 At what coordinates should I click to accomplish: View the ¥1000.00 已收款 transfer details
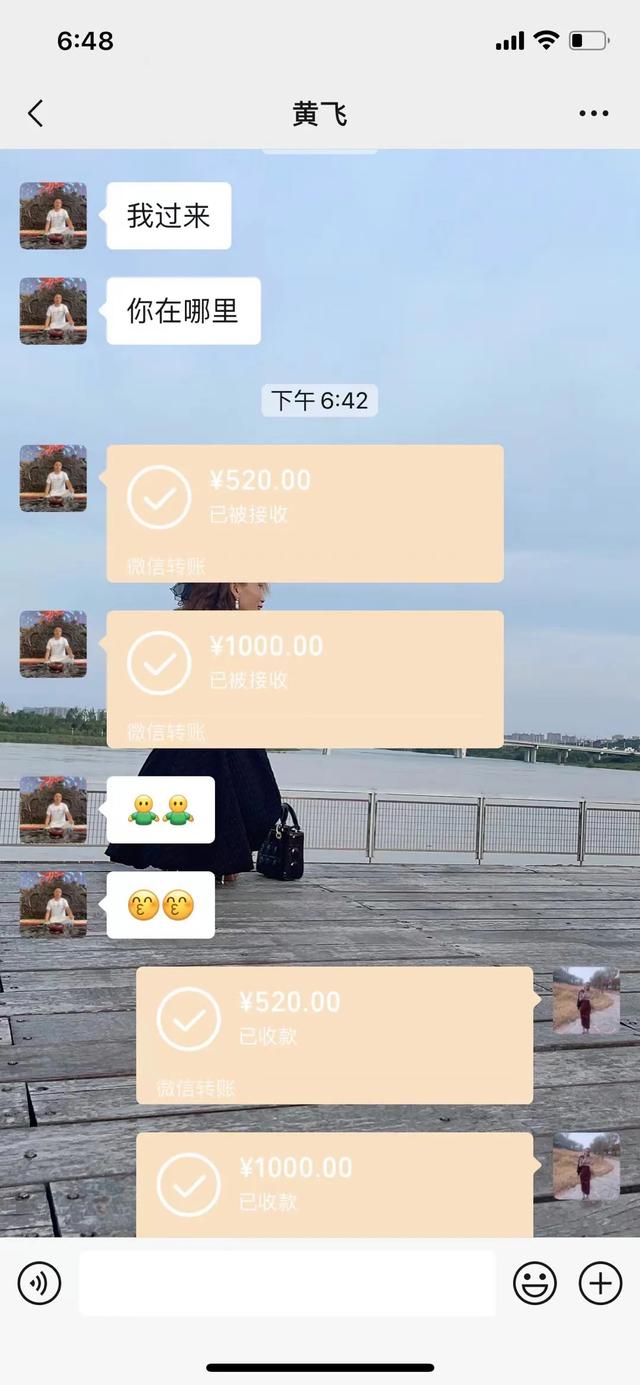tap(334, 1185)
